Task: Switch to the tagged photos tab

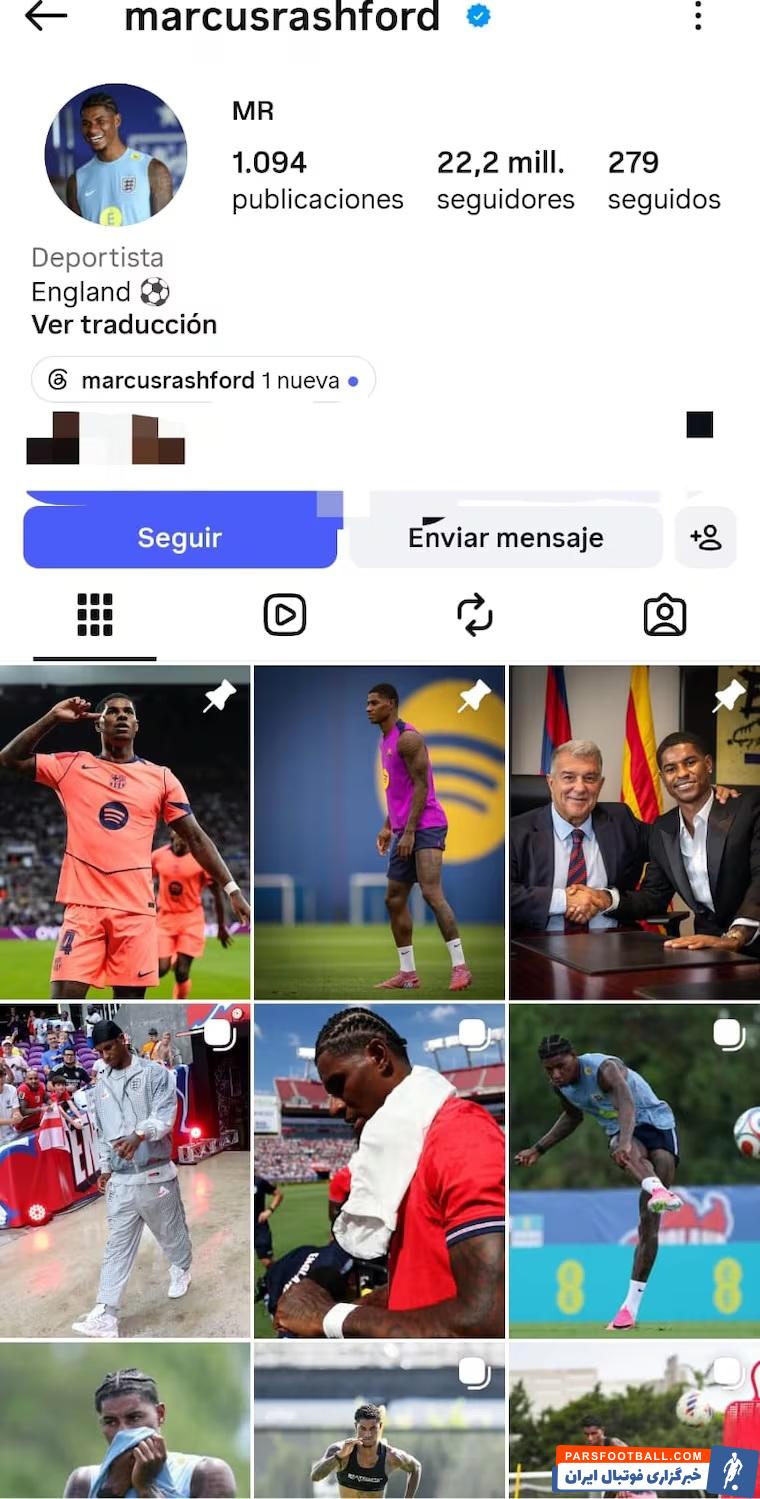Action: coord(665,615)
